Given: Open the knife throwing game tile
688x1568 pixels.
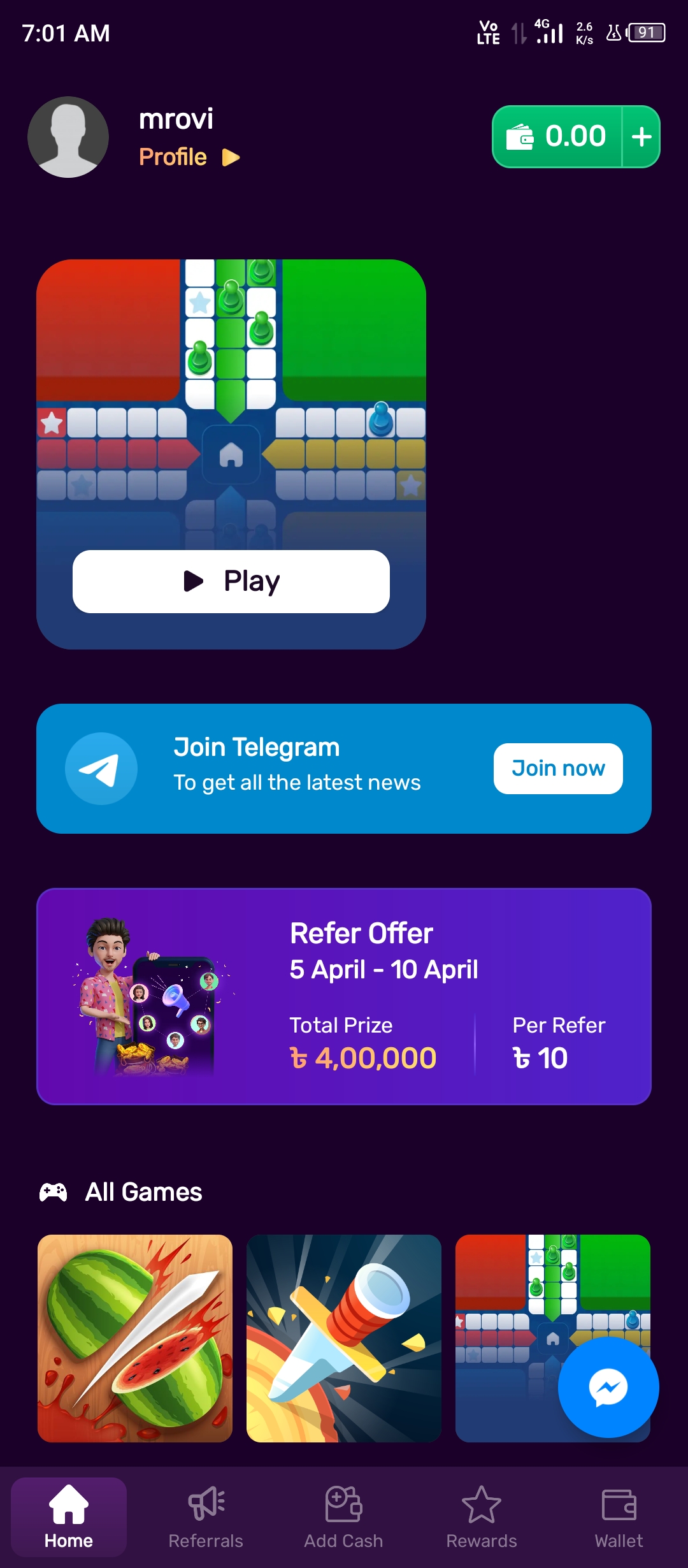Looking at the screenshot, I should pos(344,1339).
